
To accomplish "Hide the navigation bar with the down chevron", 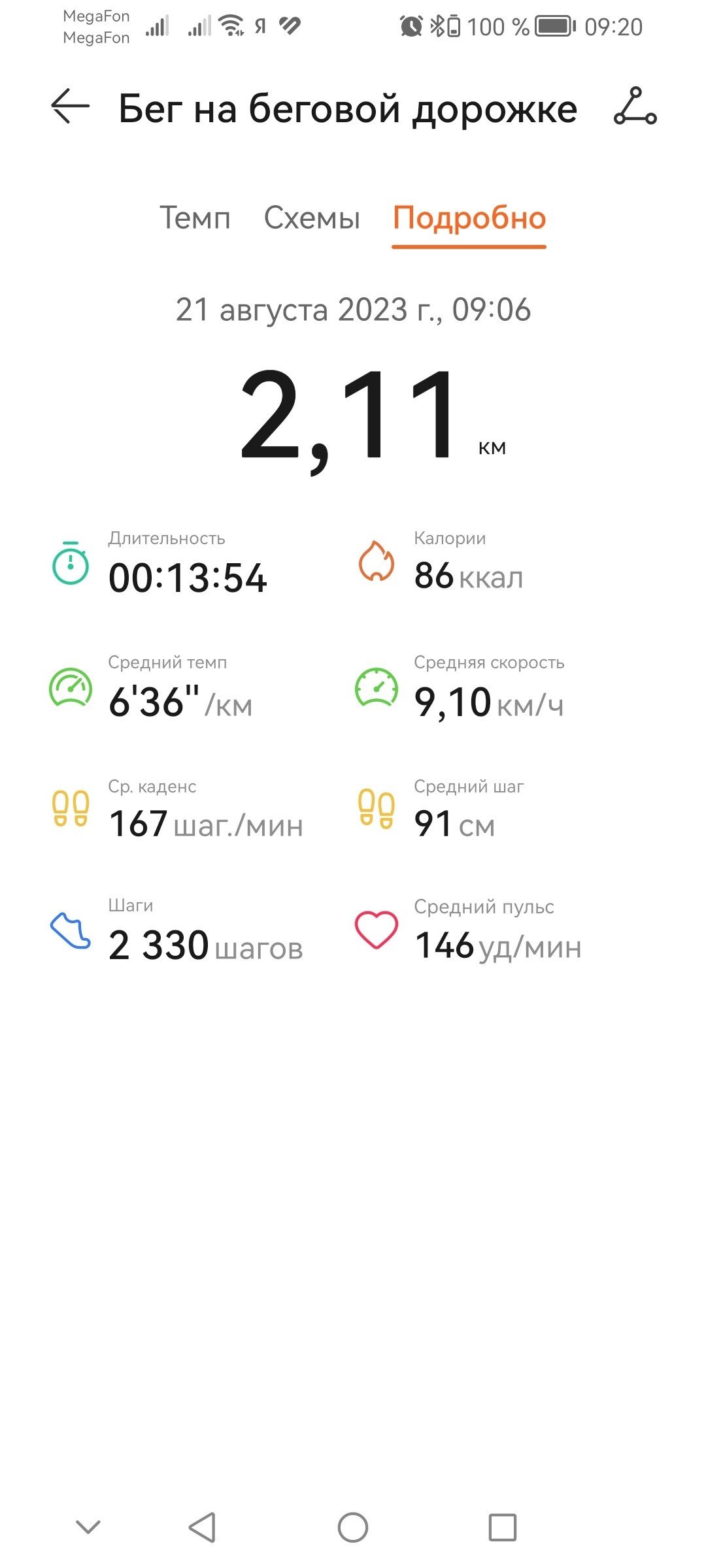I will coord(88,1527).
